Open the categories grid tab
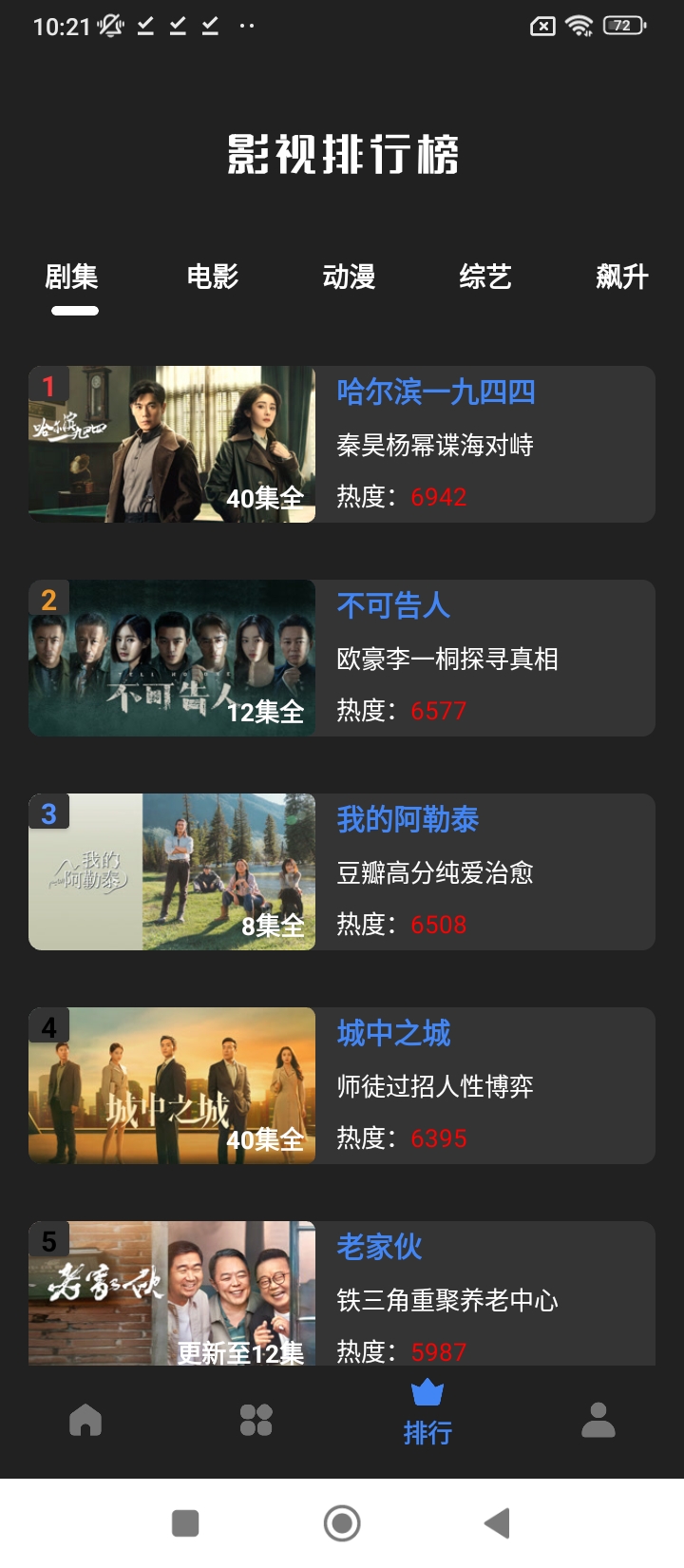 [x=256, y=1421]
